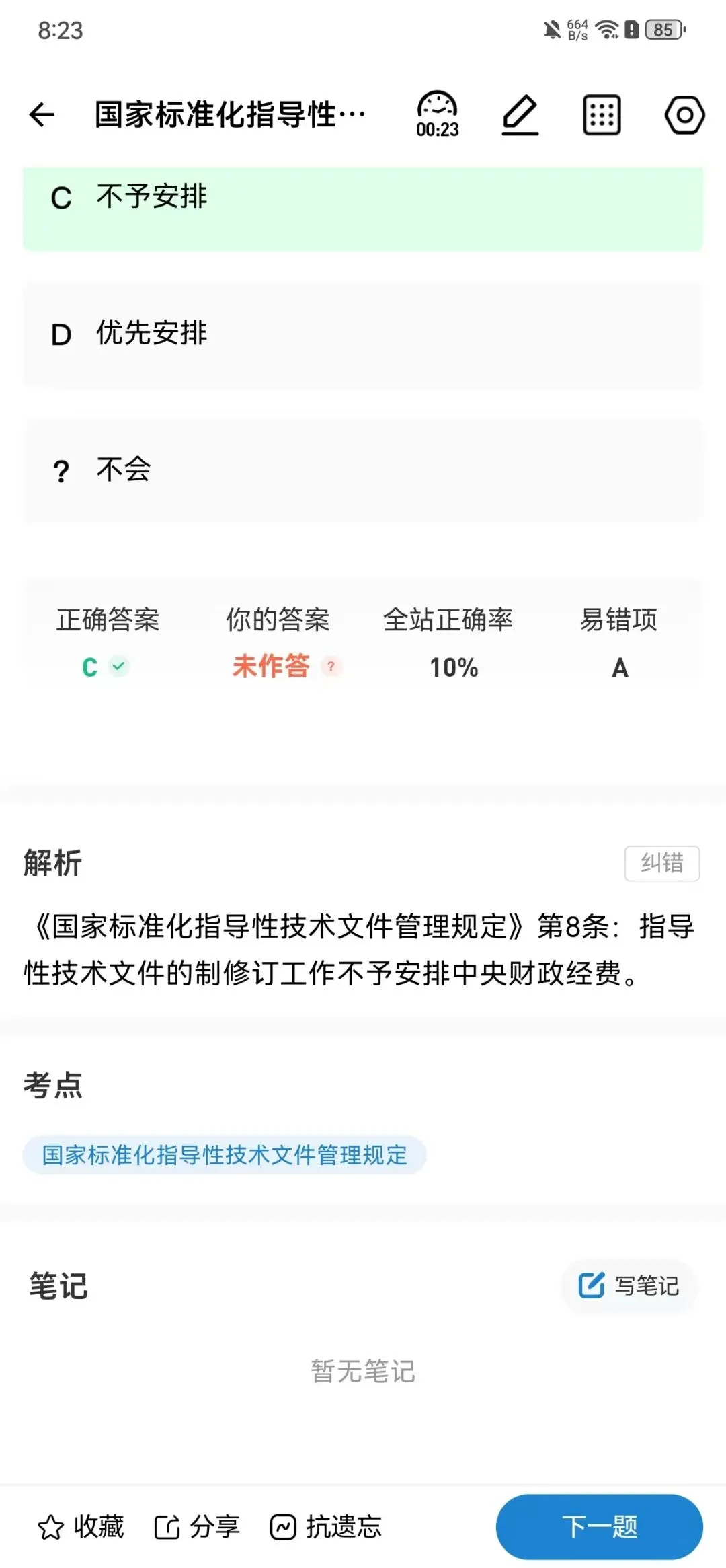
Task: Open the pencil draft tool
Action: tap(520, 114)
